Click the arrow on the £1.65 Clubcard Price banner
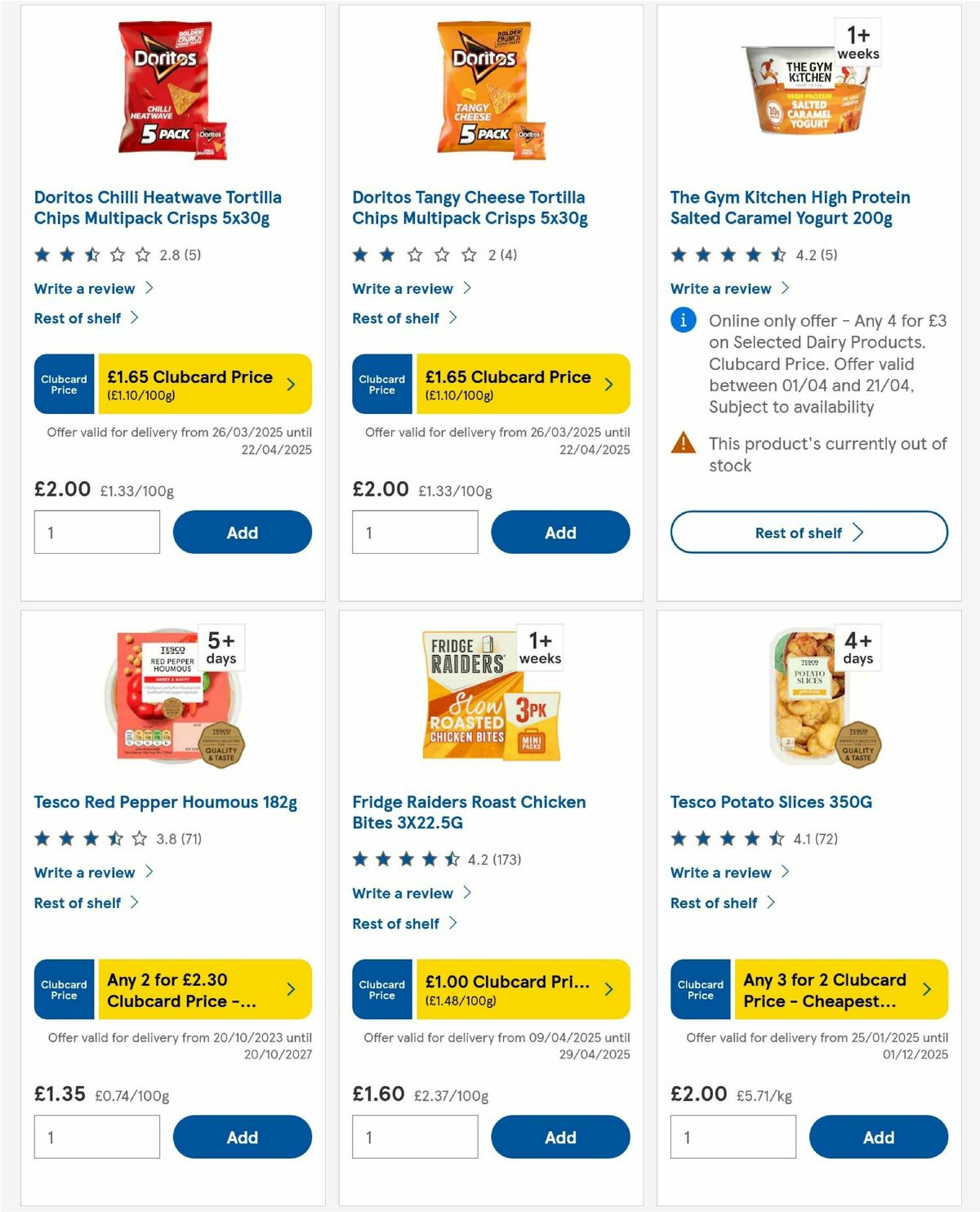This screenshot has width=980, height=1212. tap(290, 384)
